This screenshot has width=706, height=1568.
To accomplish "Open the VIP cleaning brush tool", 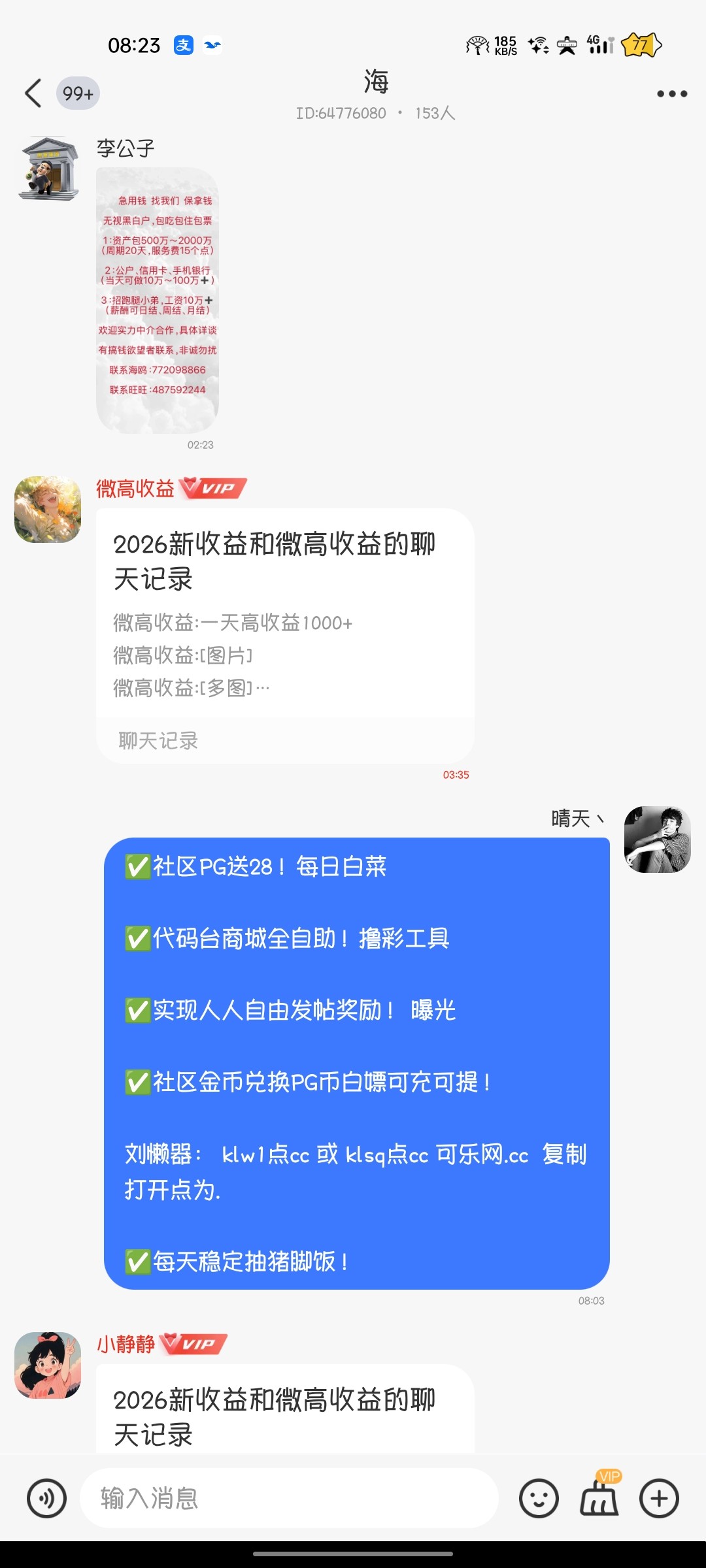I will click(599, 1497).
